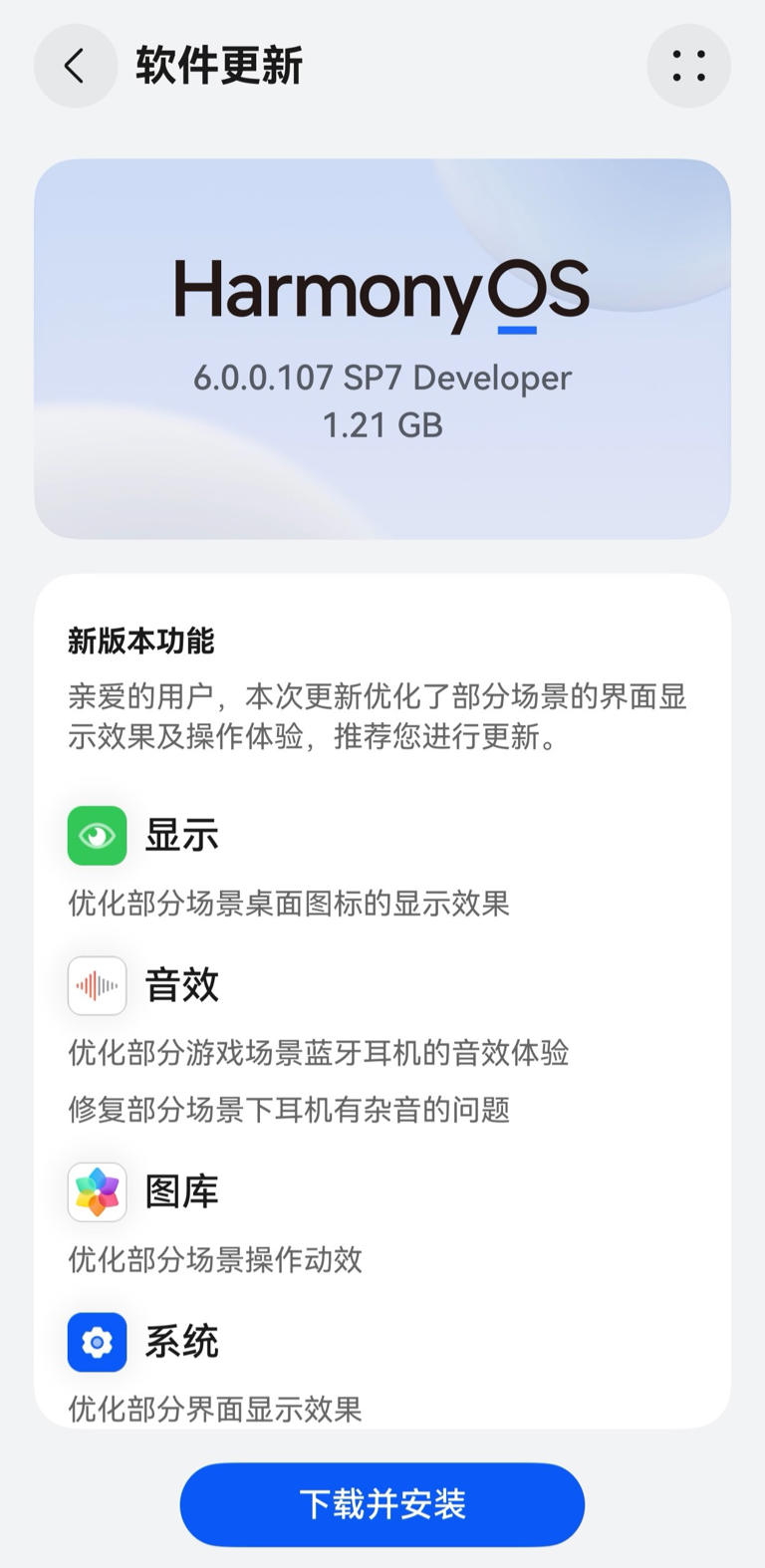Select the 音效 (Sound effects) waveform icon
765x1568 pixels.
(96, 985)
